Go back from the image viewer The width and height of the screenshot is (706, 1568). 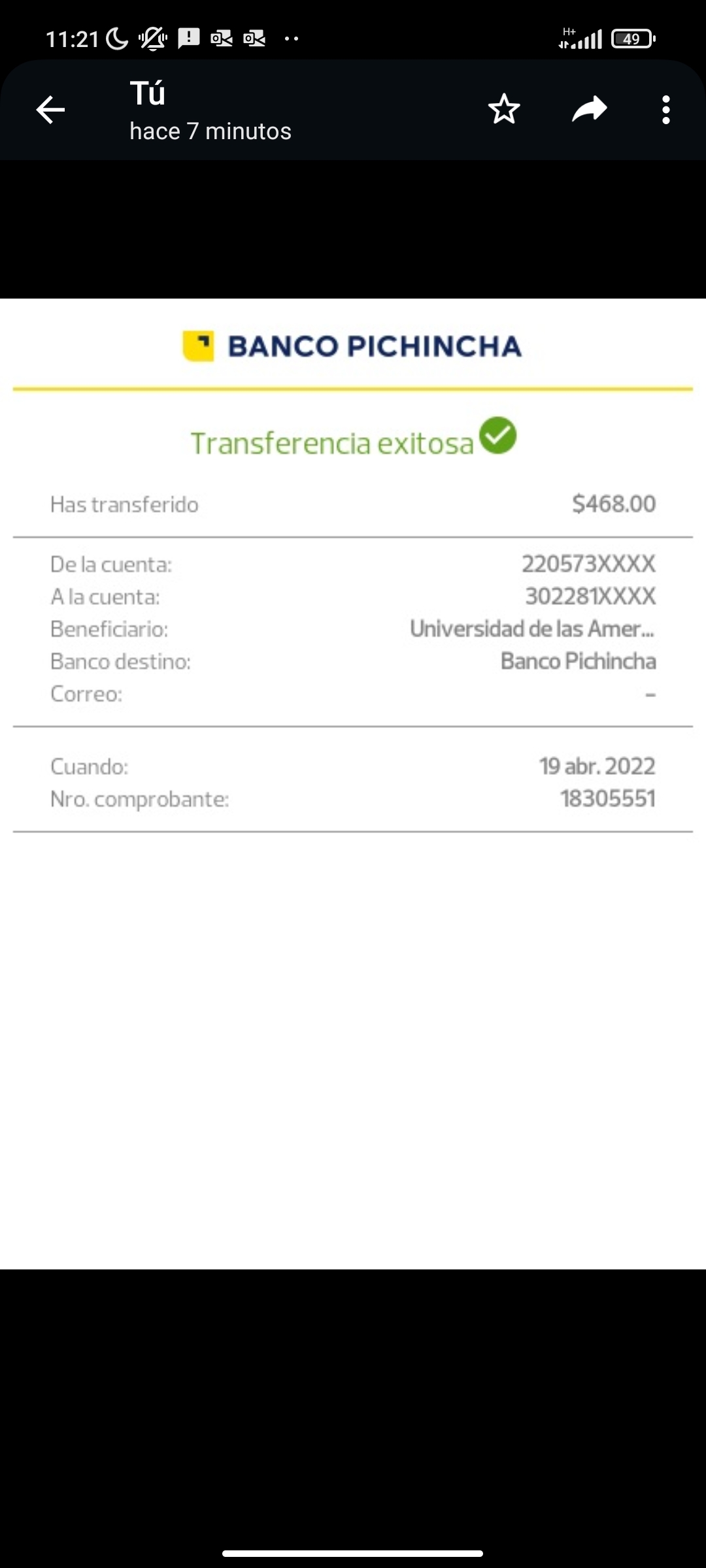[50, 110]
